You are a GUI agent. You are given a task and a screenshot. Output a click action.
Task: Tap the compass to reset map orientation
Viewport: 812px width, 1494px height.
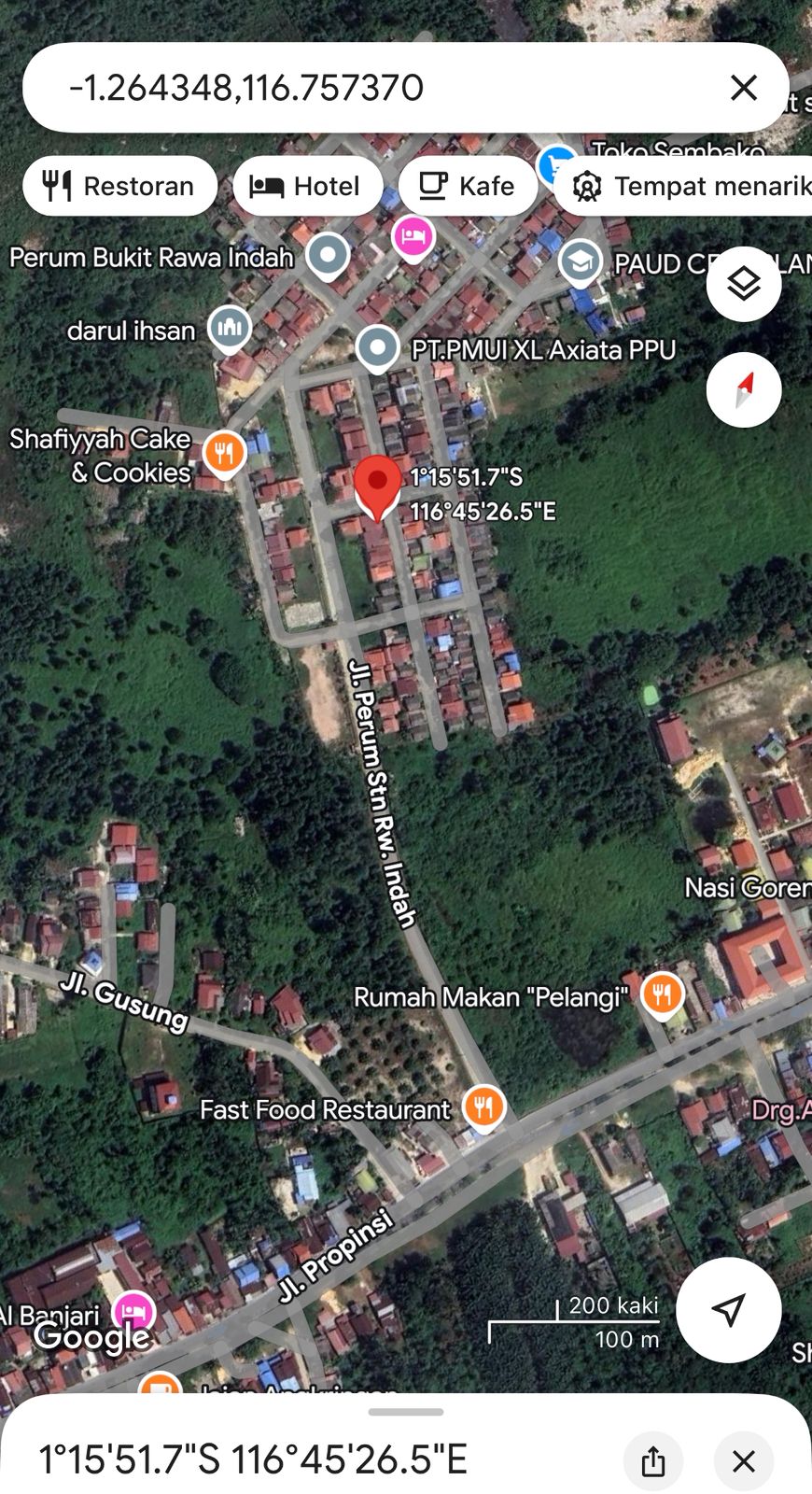click(x=744, y=389)
